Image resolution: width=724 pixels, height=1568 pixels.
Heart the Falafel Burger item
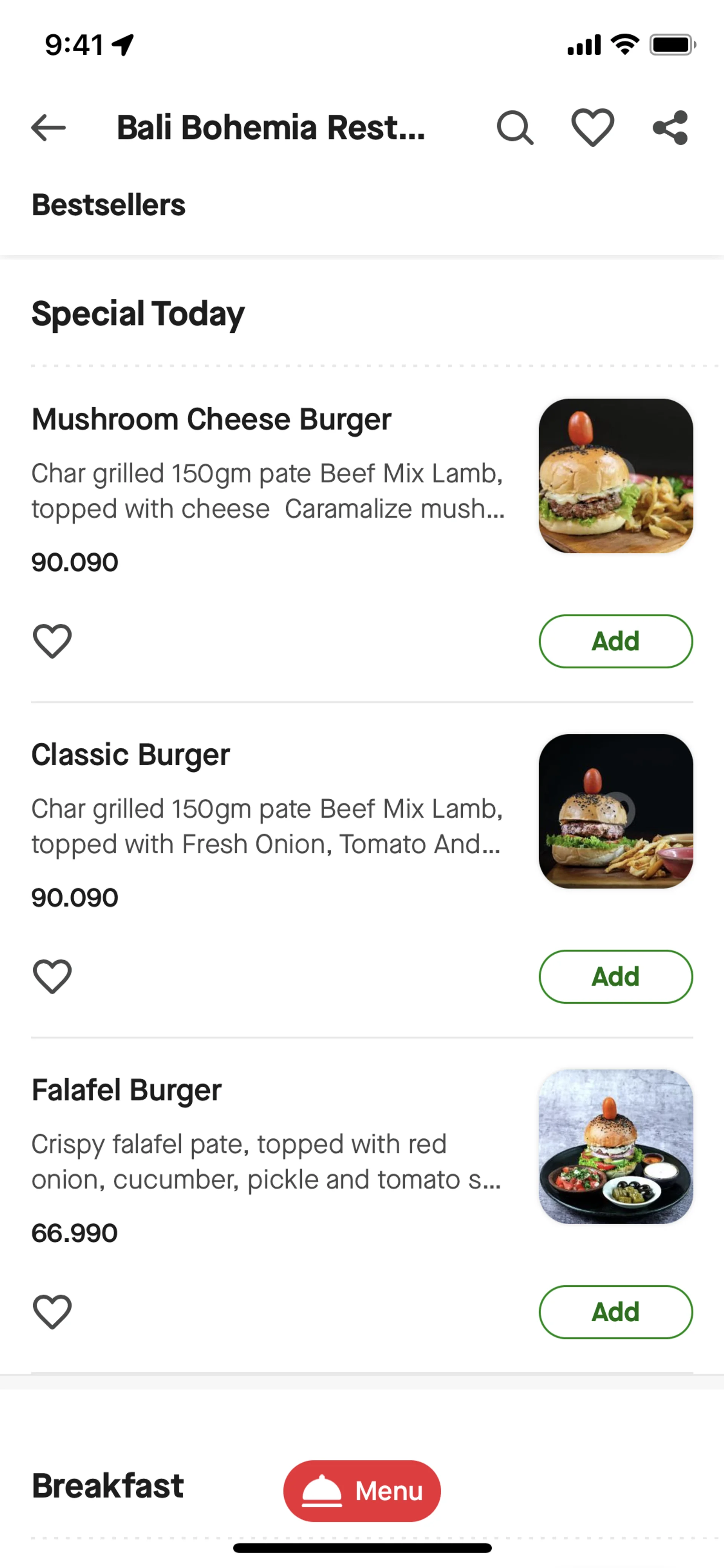pos(52,1312)
